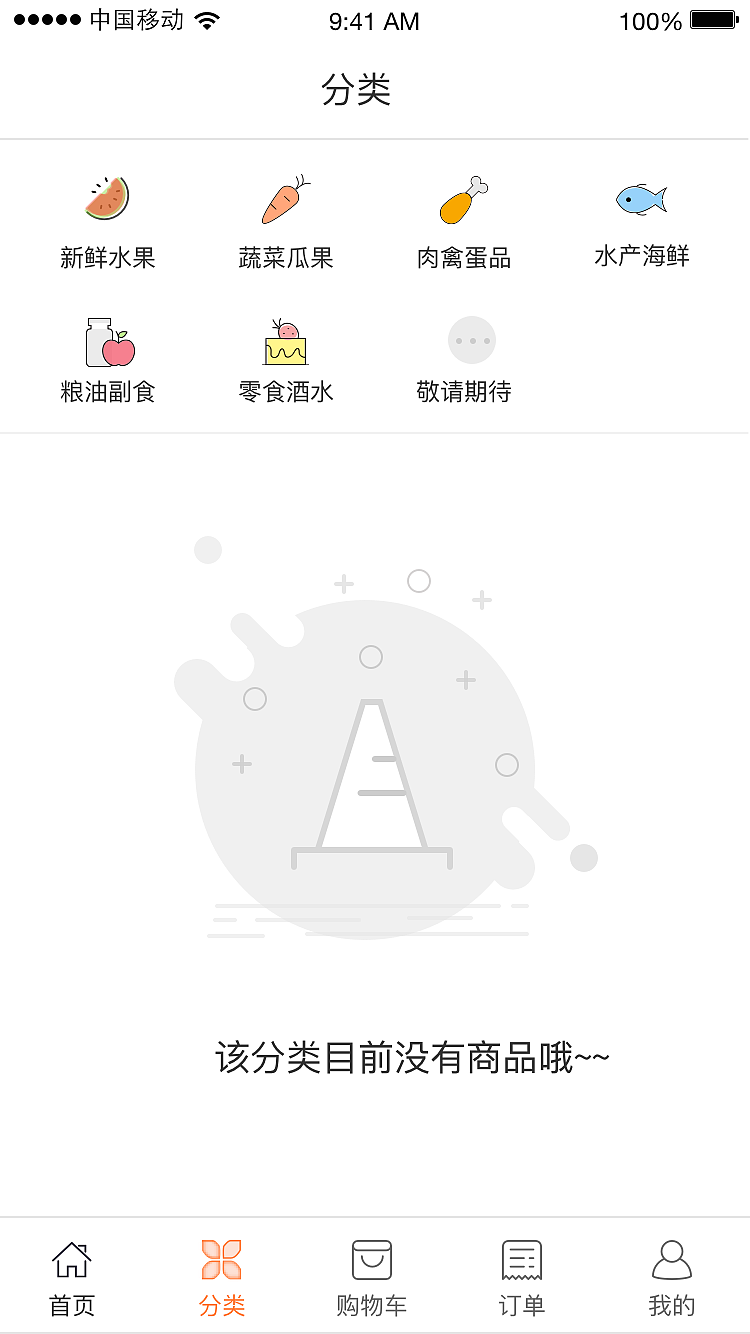
Task: Click the orange 分类 grid icon
Action: (x=220, y=1262)
